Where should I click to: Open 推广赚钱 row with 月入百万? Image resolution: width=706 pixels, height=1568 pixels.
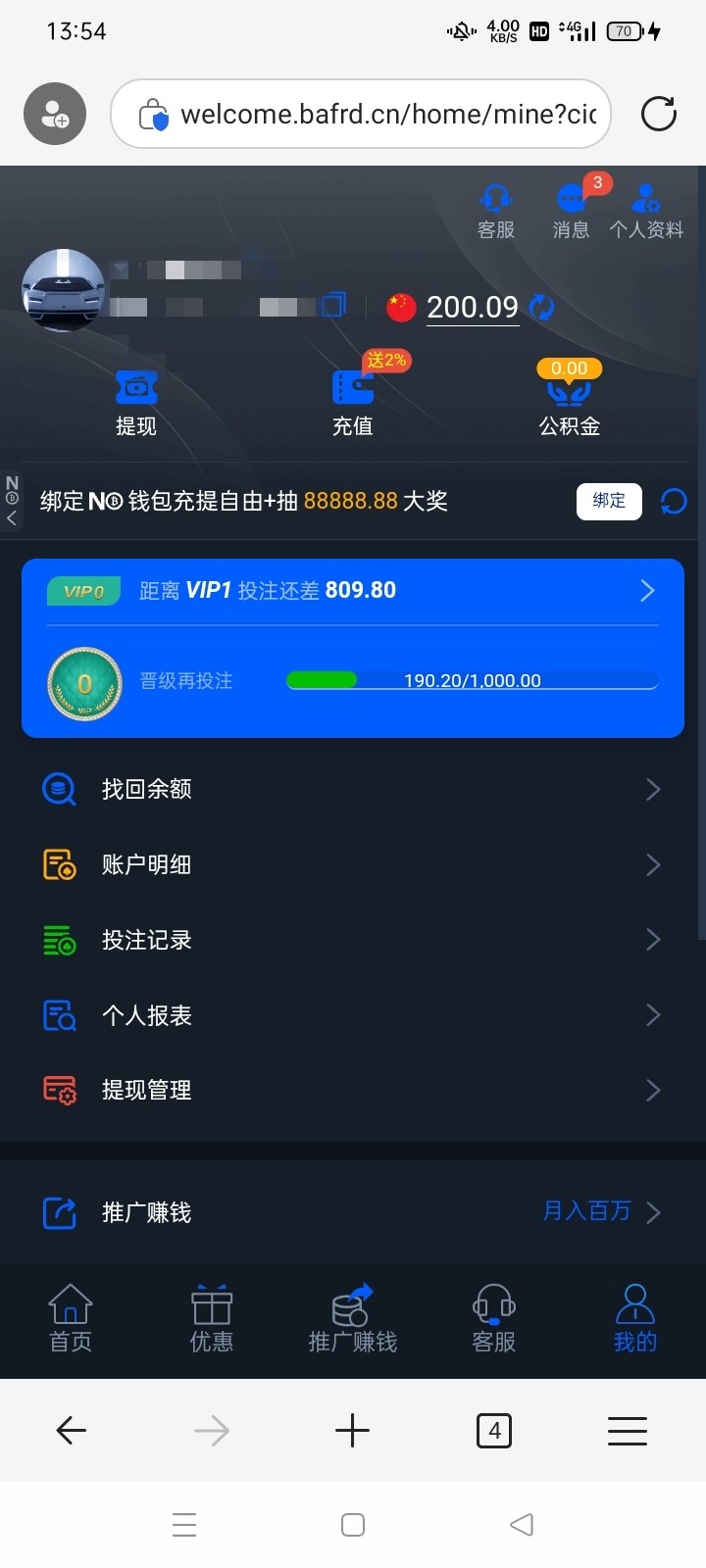point(353,1212)
